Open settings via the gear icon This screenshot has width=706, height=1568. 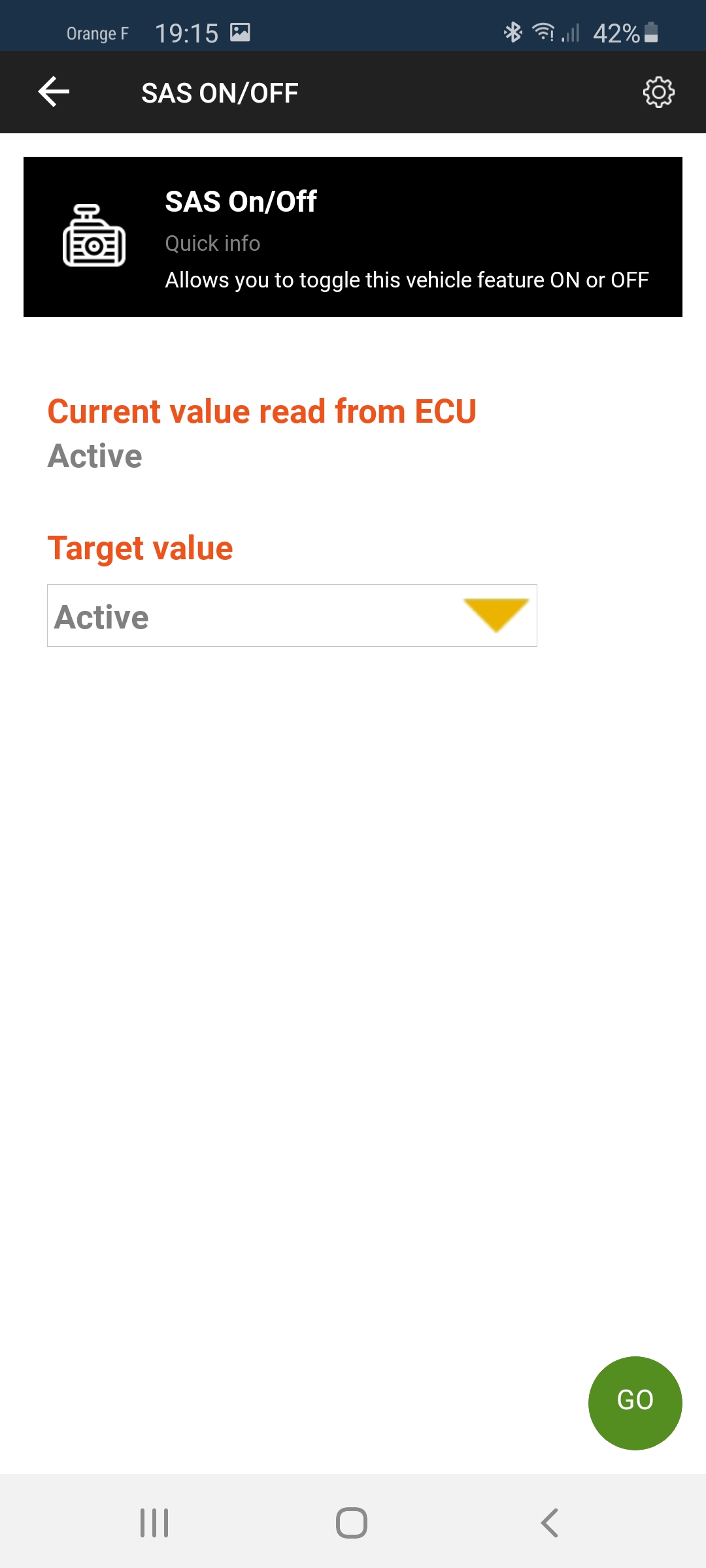click(658, 92)
